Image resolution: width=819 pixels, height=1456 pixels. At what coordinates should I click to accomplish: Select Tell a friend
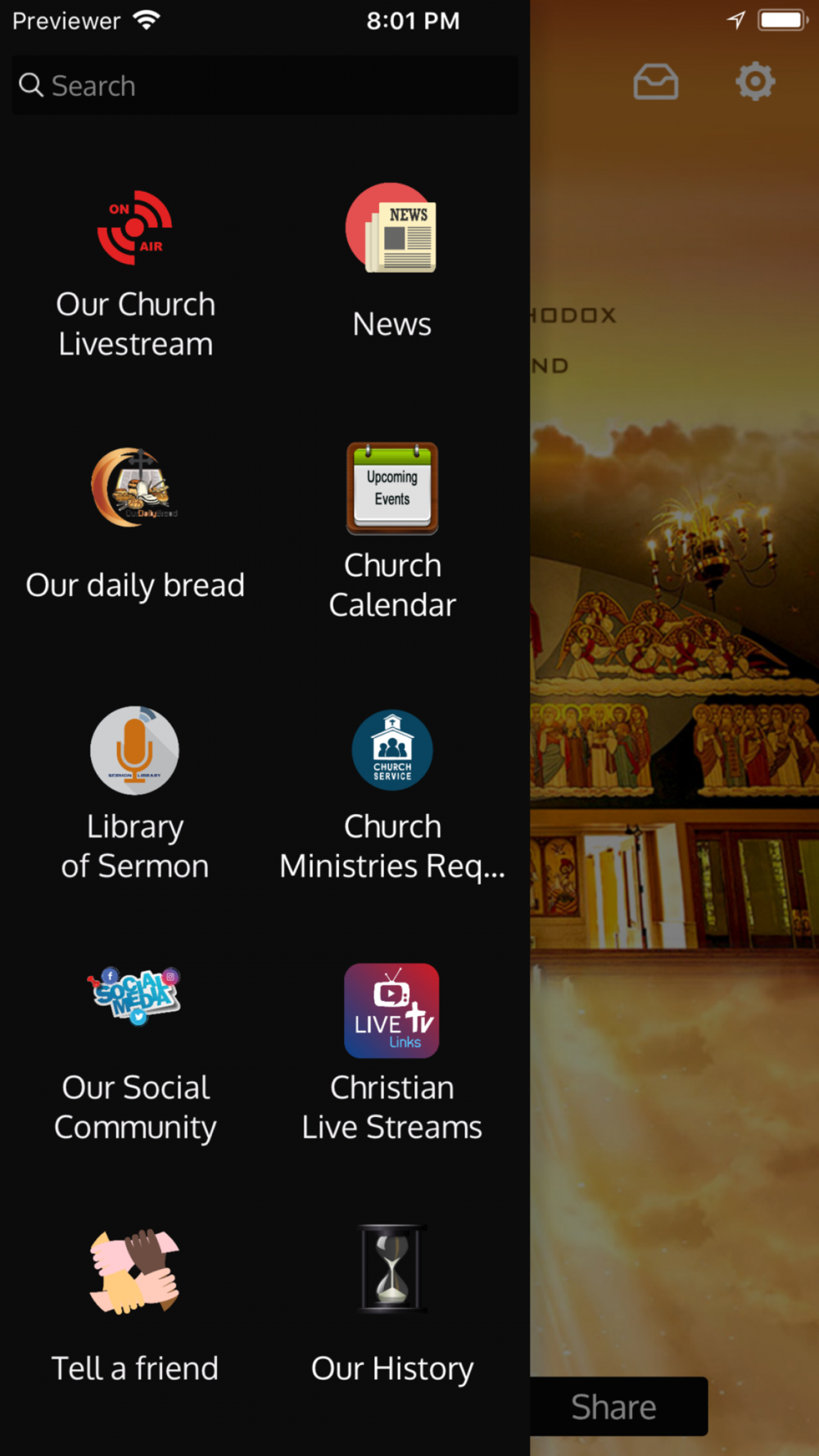pyautogui.click(x=135, y=1306)
